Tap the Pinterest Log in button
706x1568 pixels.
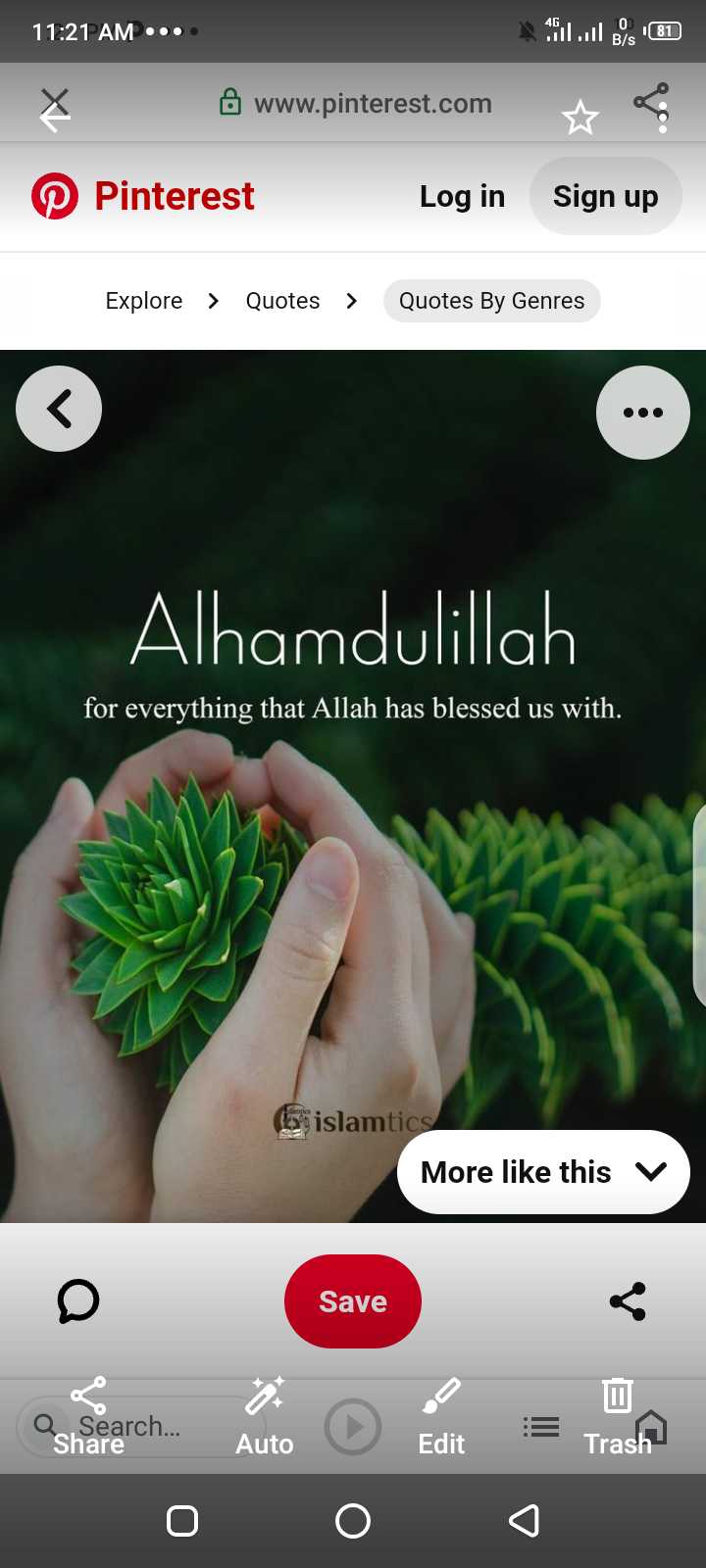pos(462,196)
